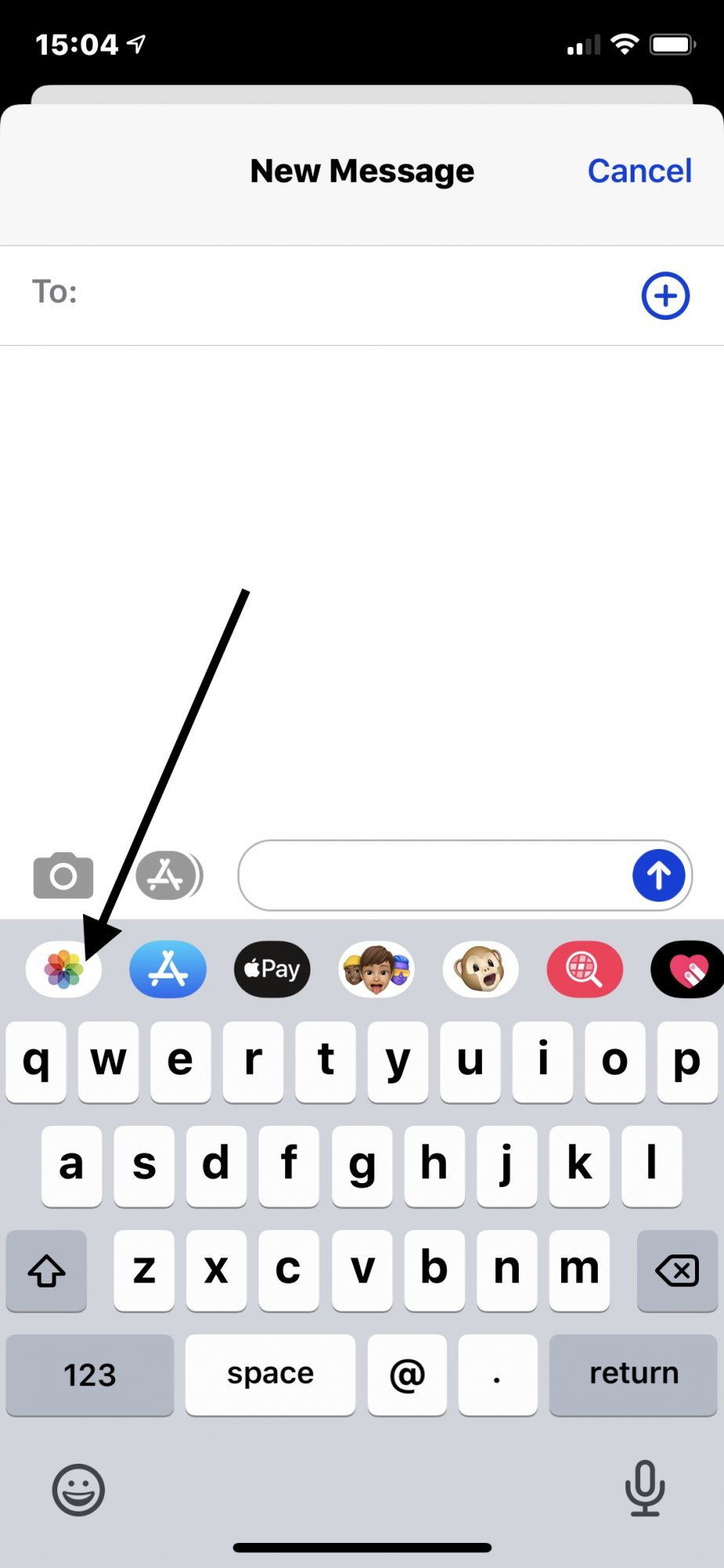This screenshot has width=724, height=1568.
Task: Open the Animoji monkey app
Action: [x=480, y=969]
